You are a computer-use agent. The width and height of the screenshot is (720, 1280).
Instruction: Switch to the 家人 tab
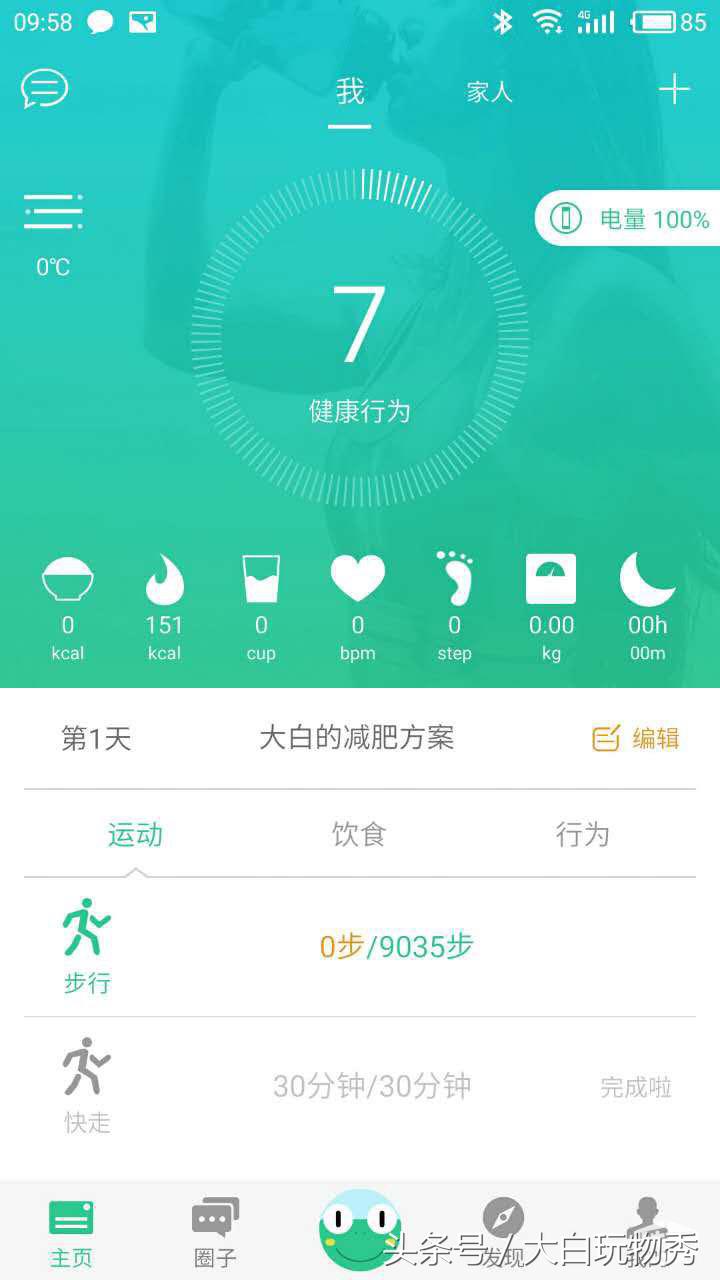point(487,92)
